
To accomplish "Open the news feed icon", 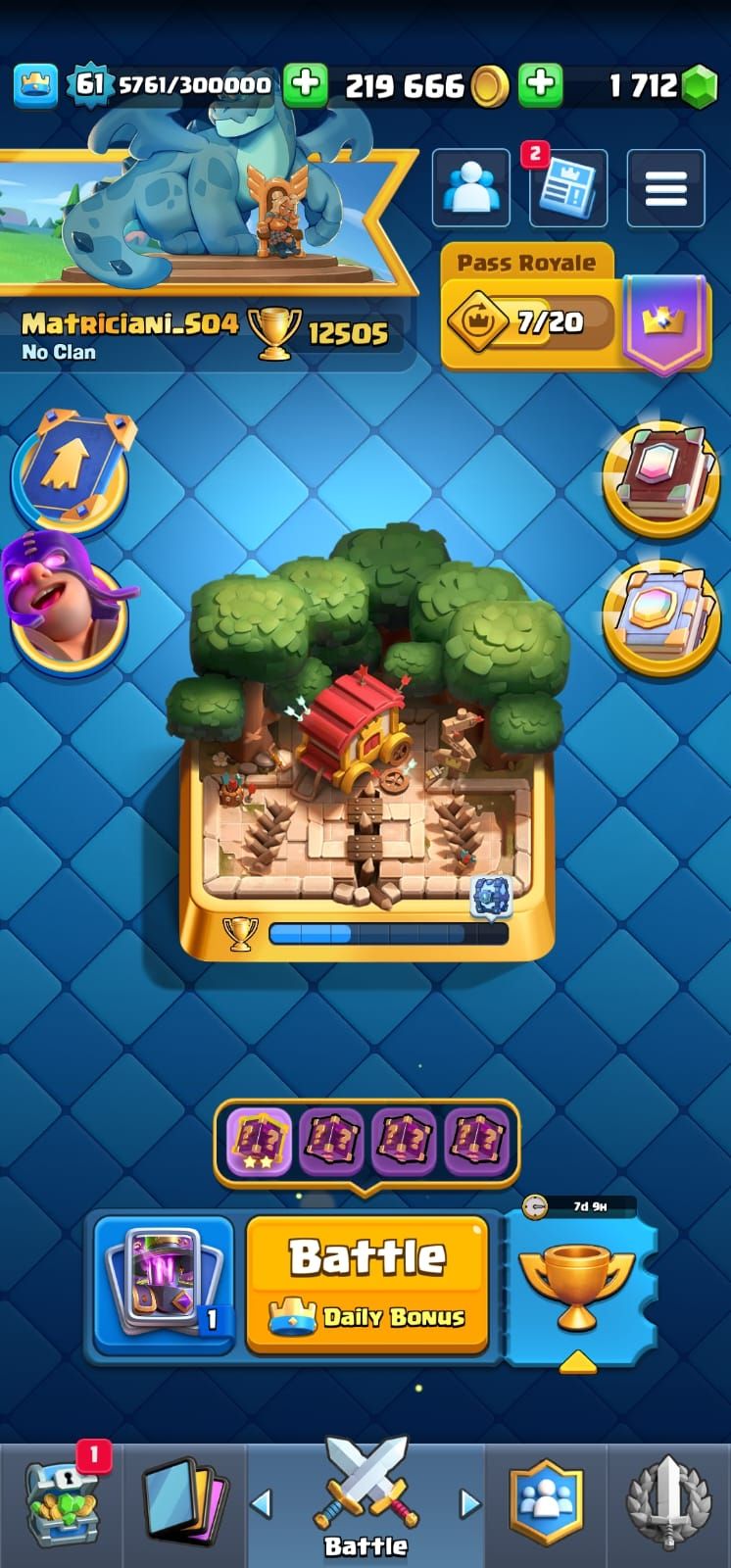I will 567,188.
